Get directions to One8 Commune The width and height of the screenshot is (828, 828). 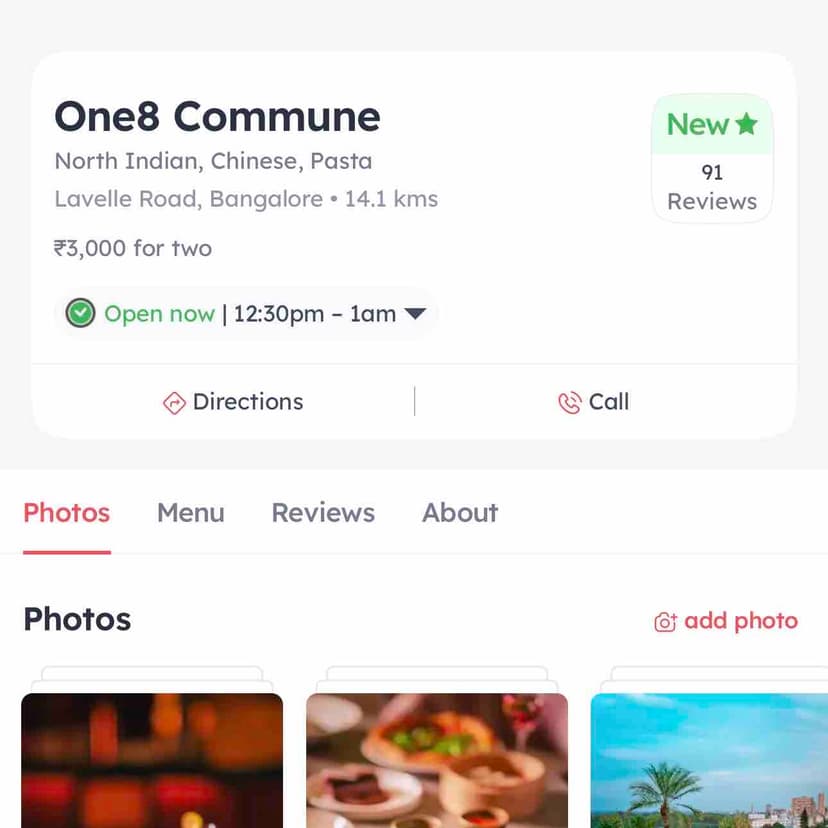(x=233, y=402)
